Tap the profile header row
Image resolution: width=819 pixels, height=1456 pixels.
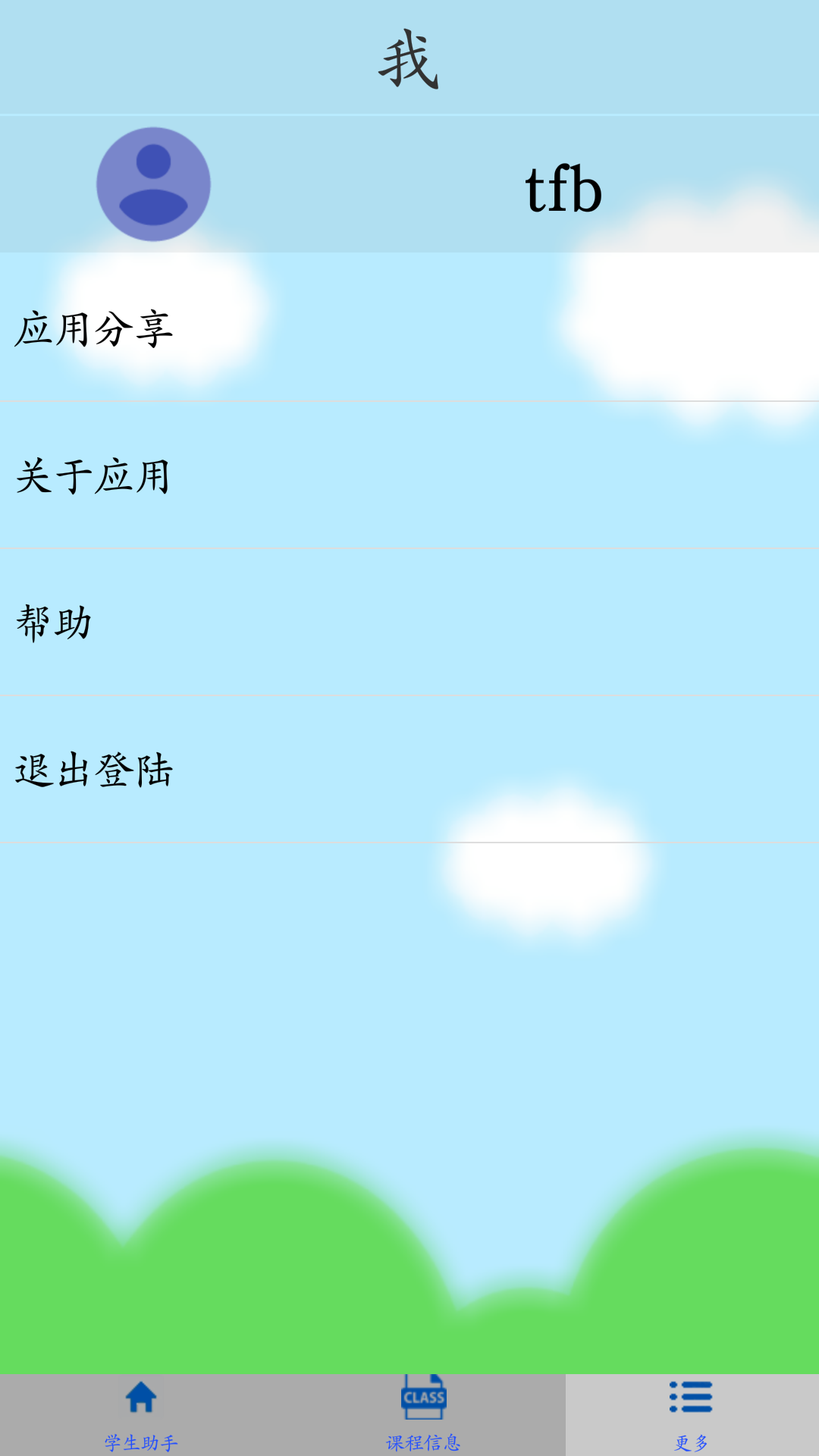[x=409, y=183]
